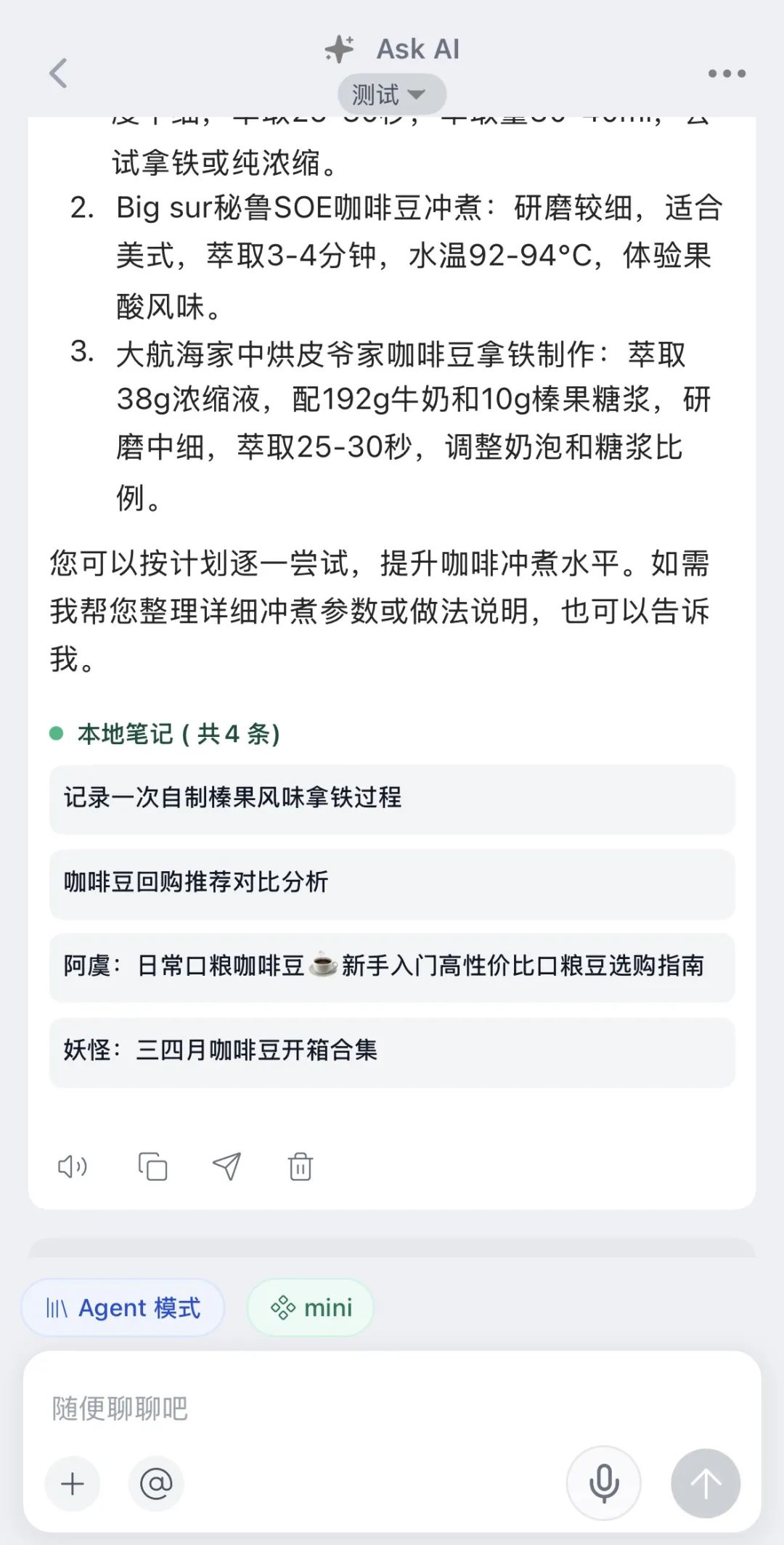Send the message with the up arrow
The image size is (784, 1545).
pyautogui.click(x=706, y=1484)
